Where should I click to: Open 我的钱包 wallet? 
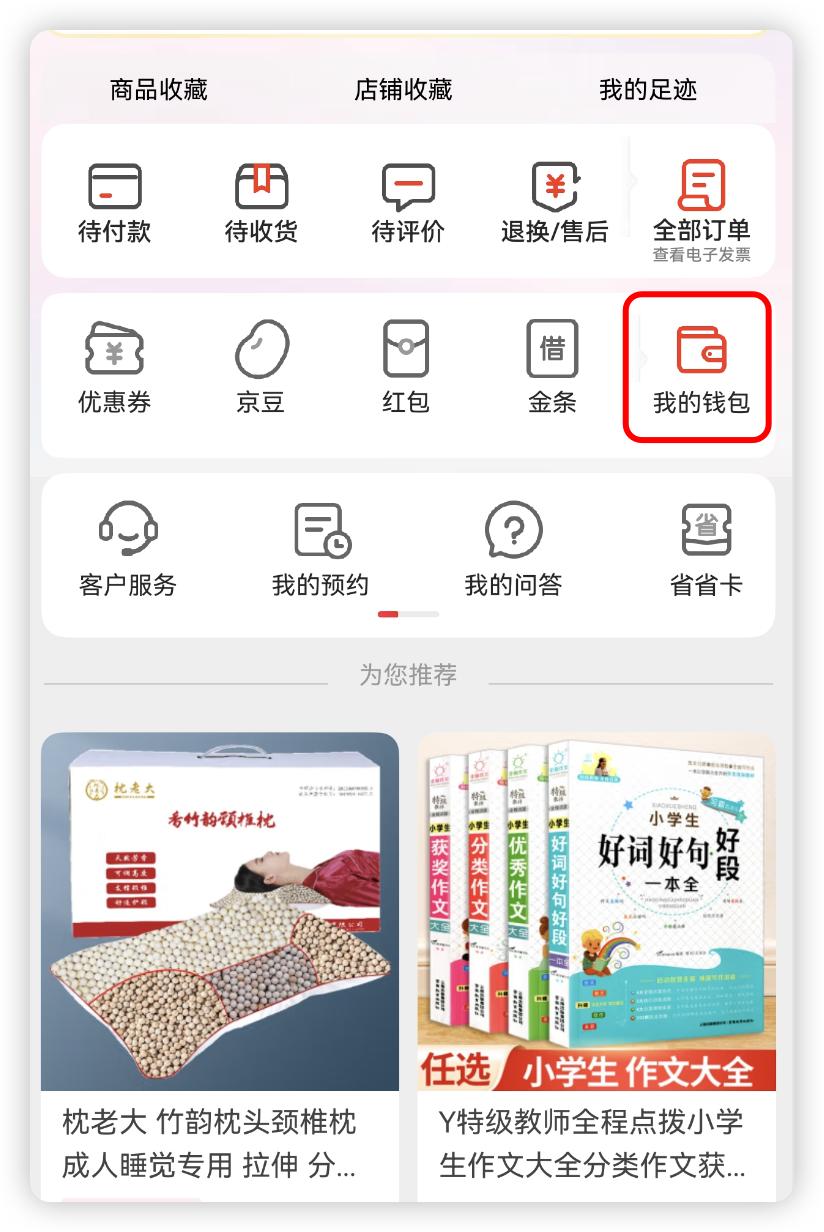tap(700, 368)
